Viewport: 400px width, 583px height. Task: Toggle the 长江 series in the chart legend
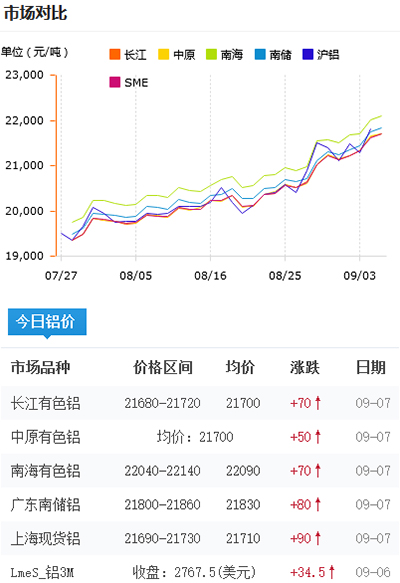coord(128,55)
